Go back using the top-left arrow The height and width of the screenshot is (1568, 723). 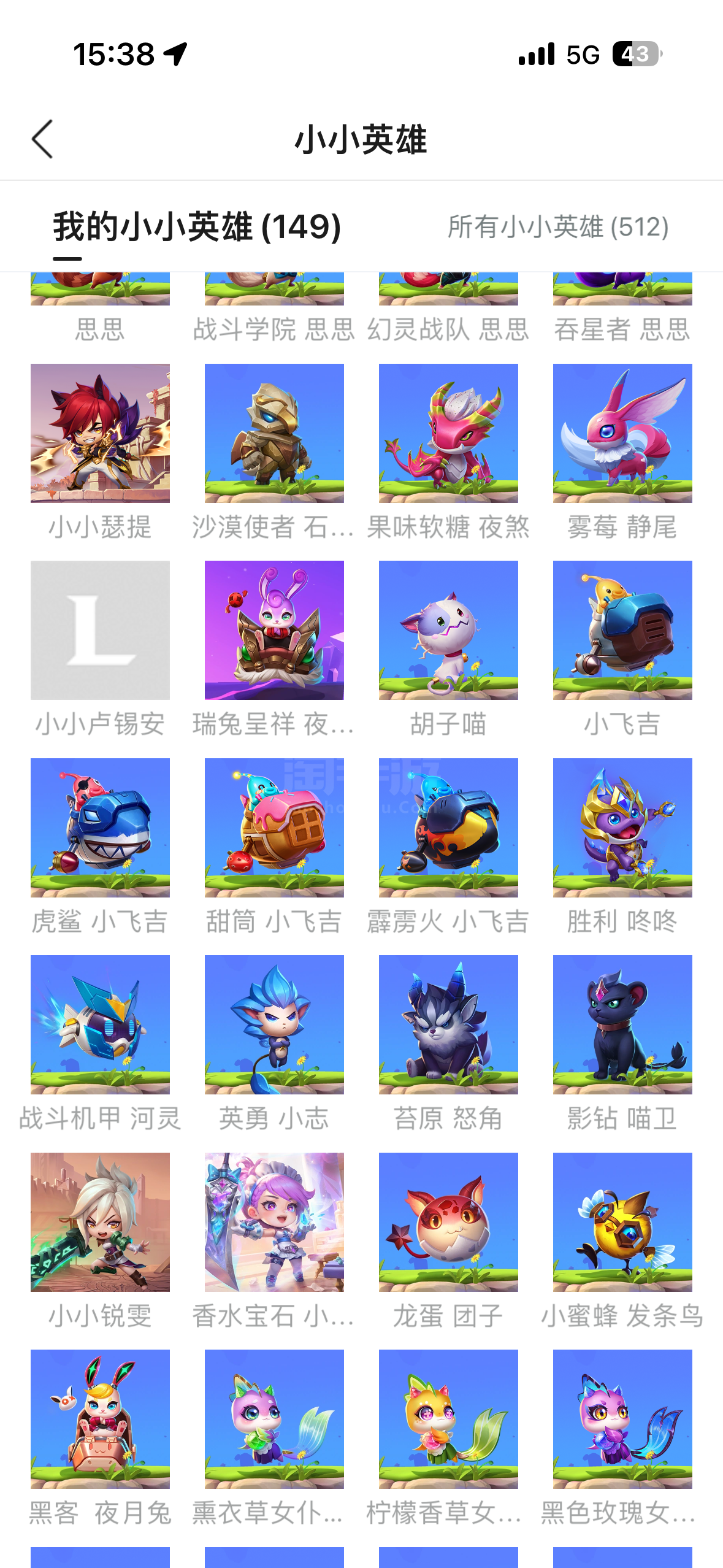coord(42,139)
